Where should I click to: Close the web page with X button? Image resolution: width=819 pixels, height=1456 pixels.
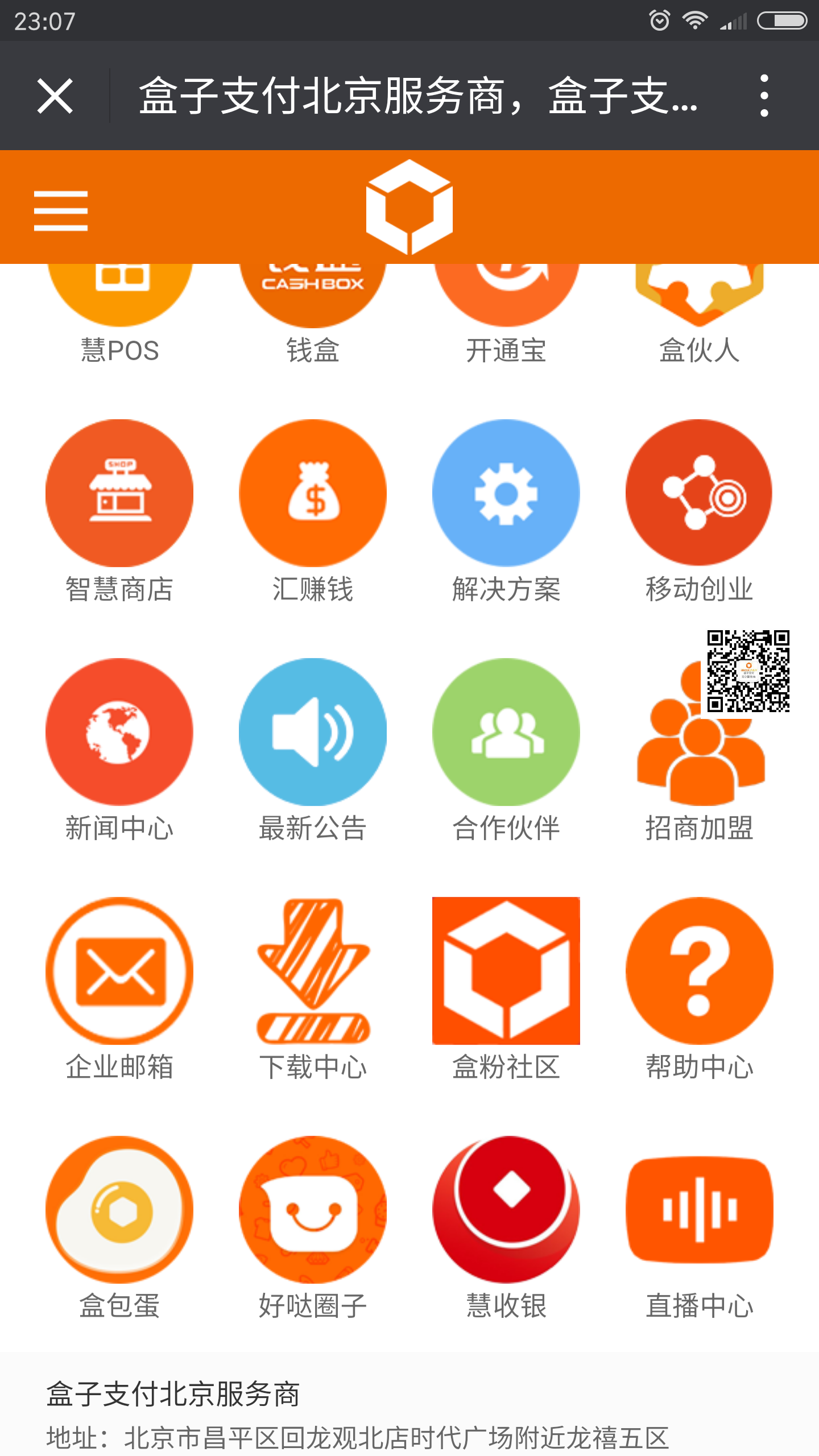point(55,96)
